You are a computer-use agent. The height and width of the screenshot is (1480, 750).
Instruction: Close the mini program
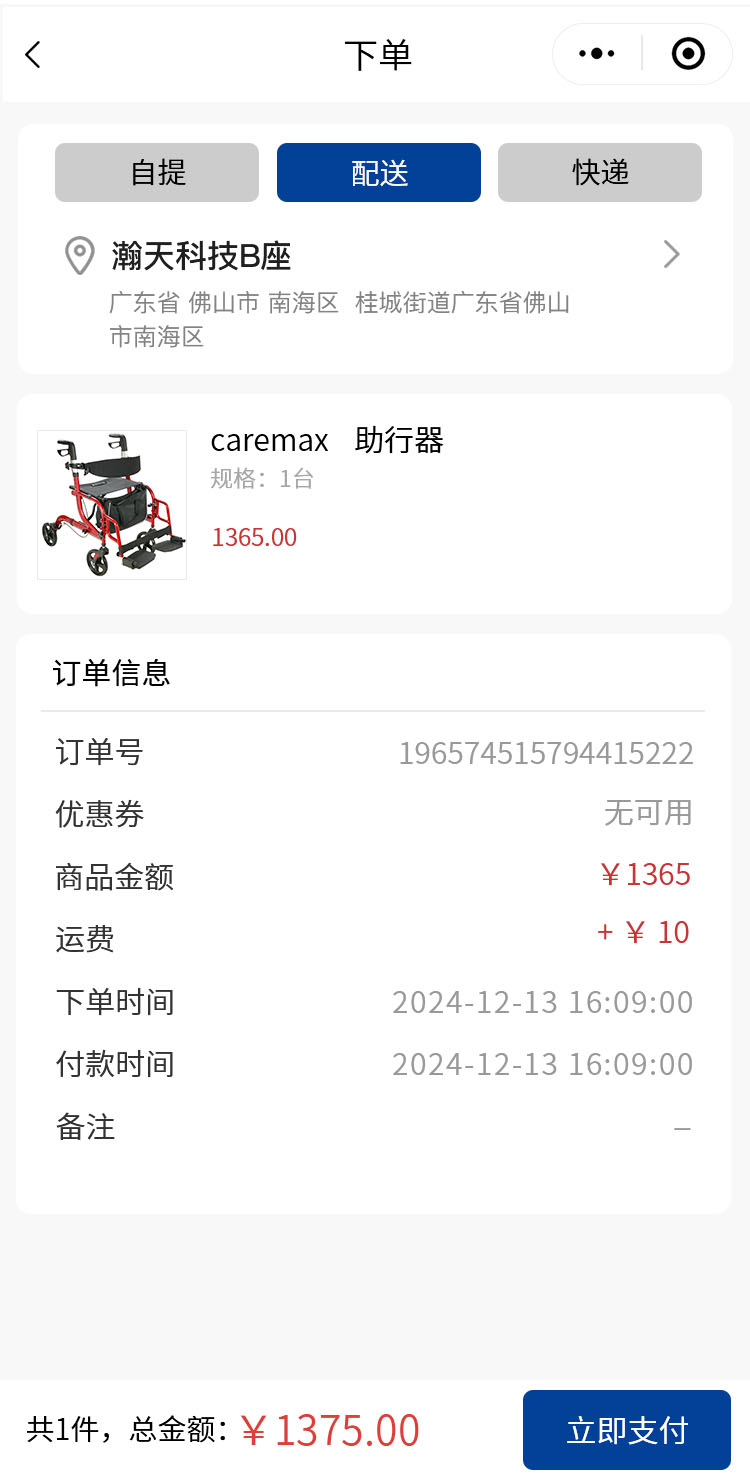[x=688, y=54]
